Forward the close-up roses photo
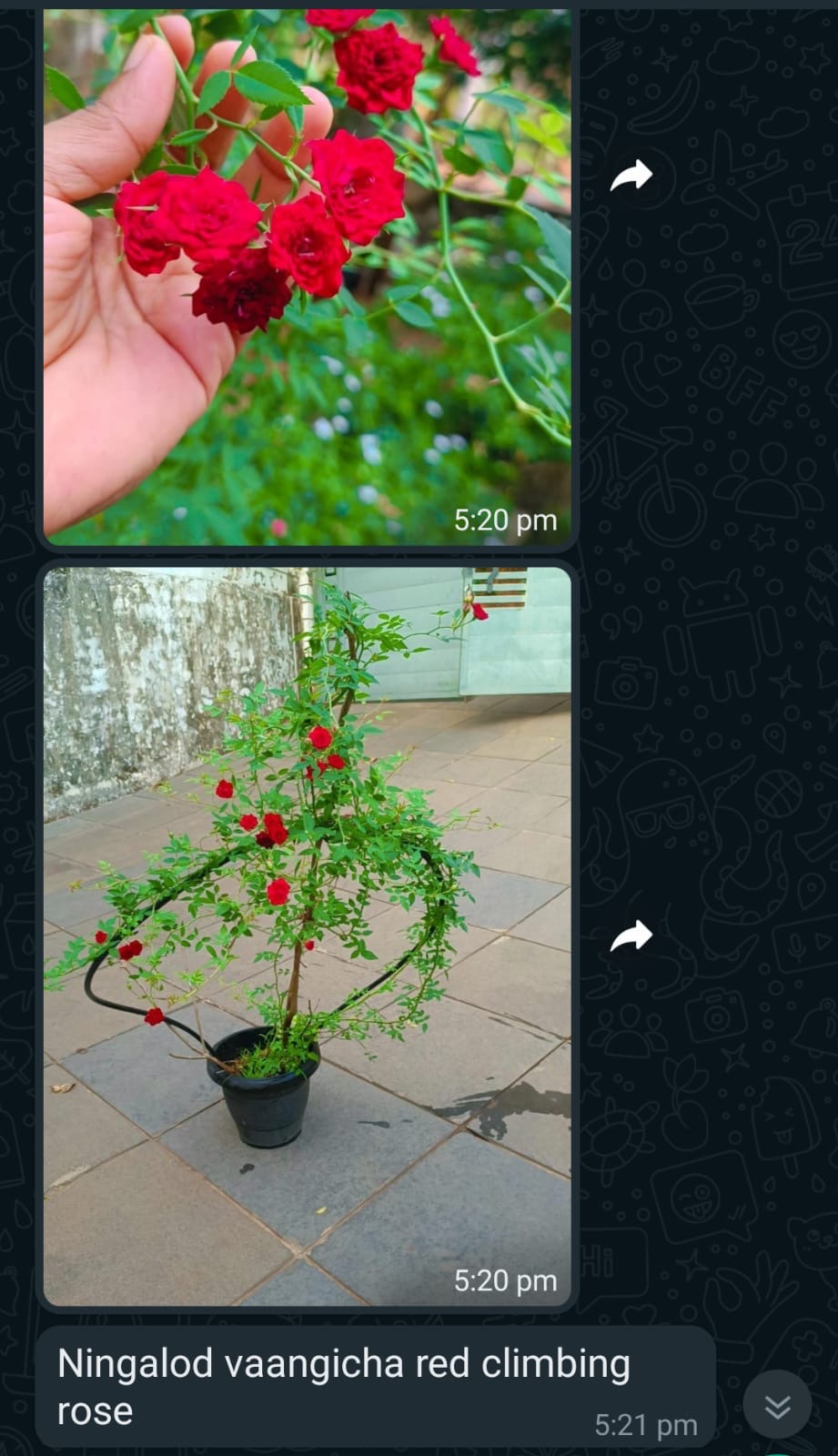This screenshot has height=1456, width=838. click(631, 176)
